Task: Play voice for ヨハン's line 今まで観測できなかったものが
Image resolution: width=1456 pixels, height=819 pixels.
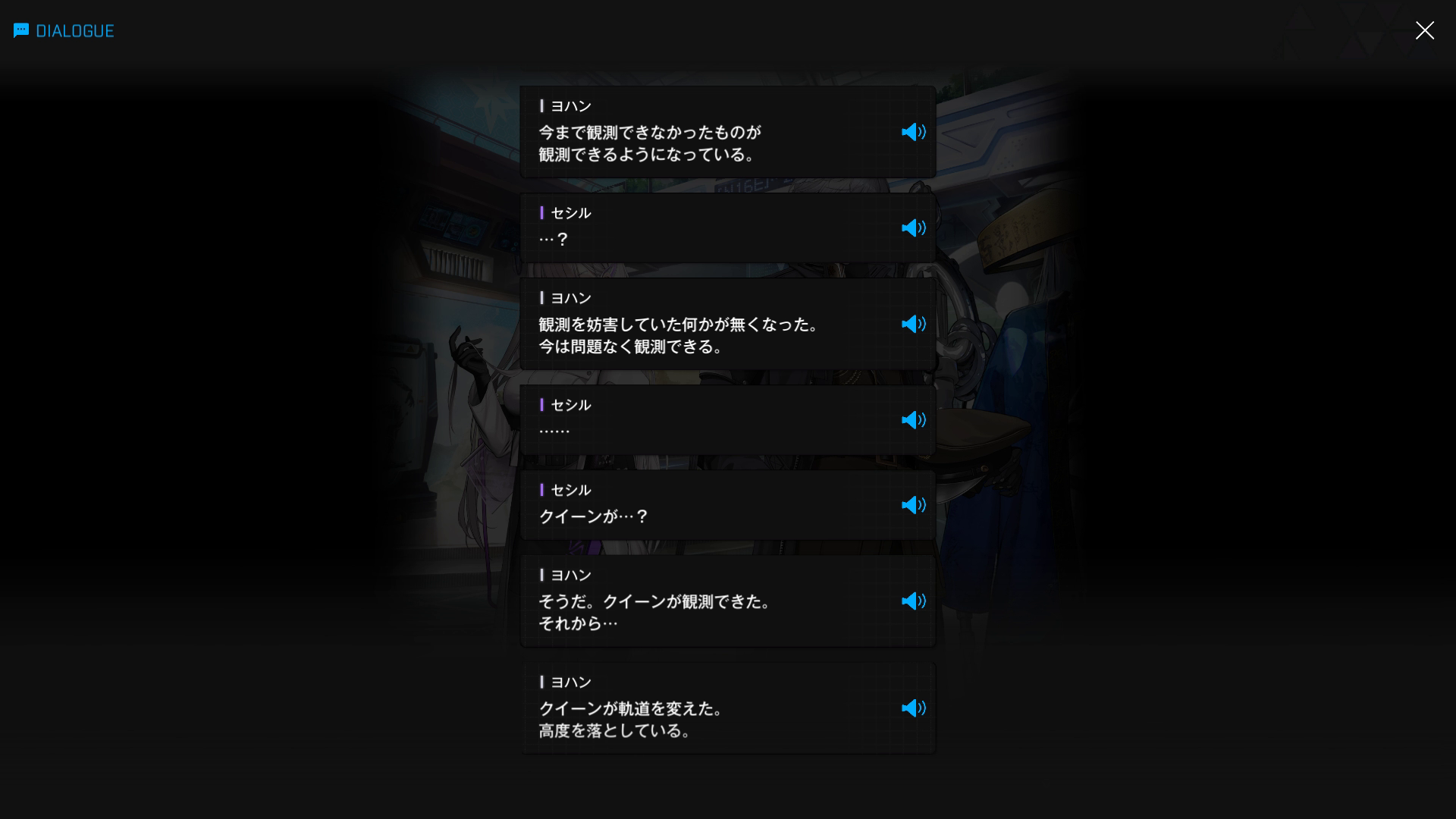Action: coord(913,132)
